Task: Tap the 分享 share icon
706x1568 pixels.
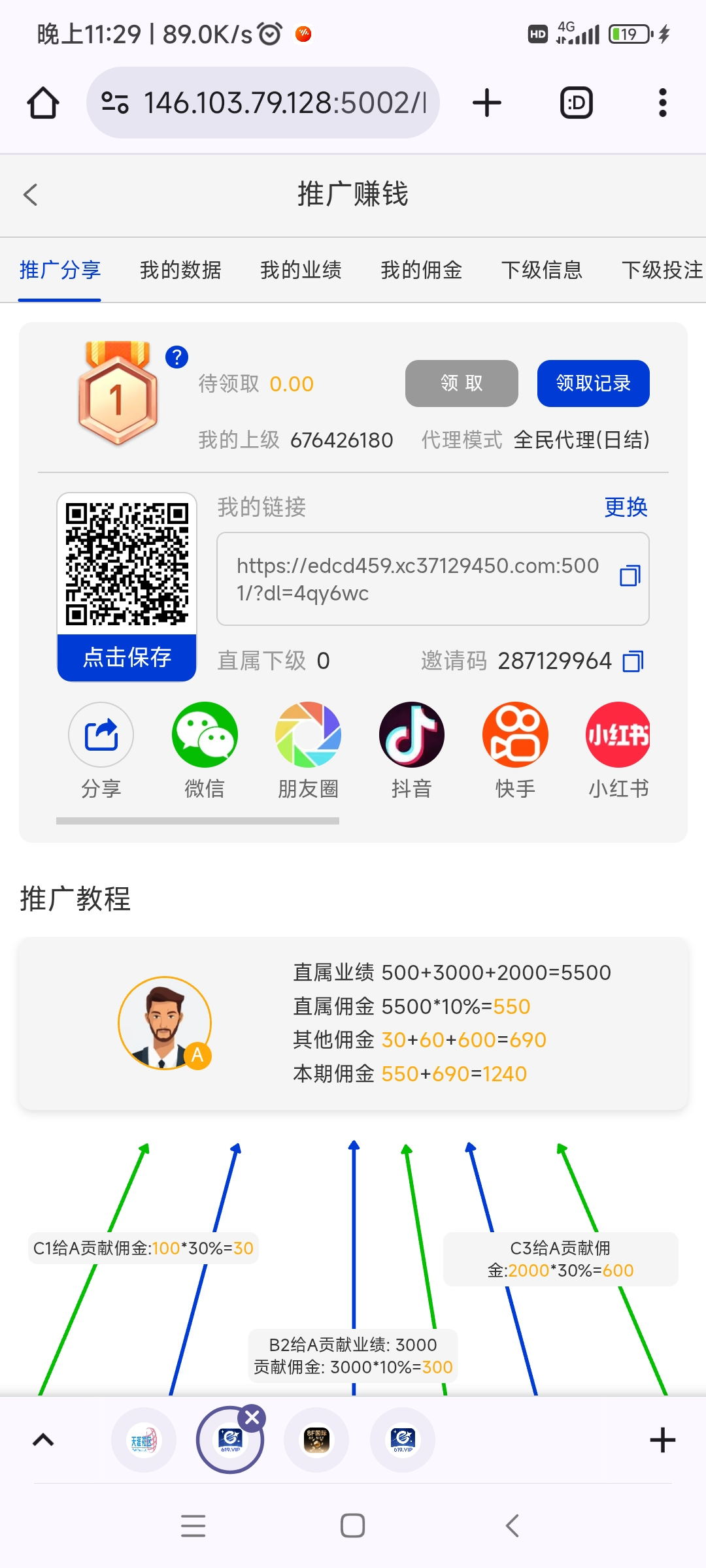Action: 101,735
